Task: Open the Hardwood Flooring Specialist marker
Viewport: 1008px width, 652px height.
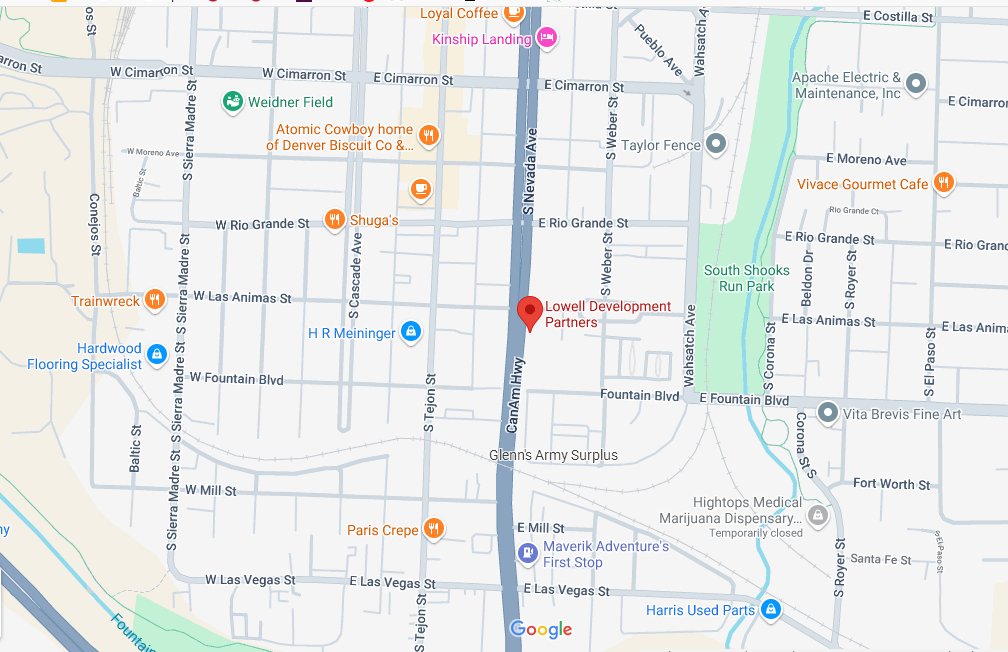Action: [156, 354]
